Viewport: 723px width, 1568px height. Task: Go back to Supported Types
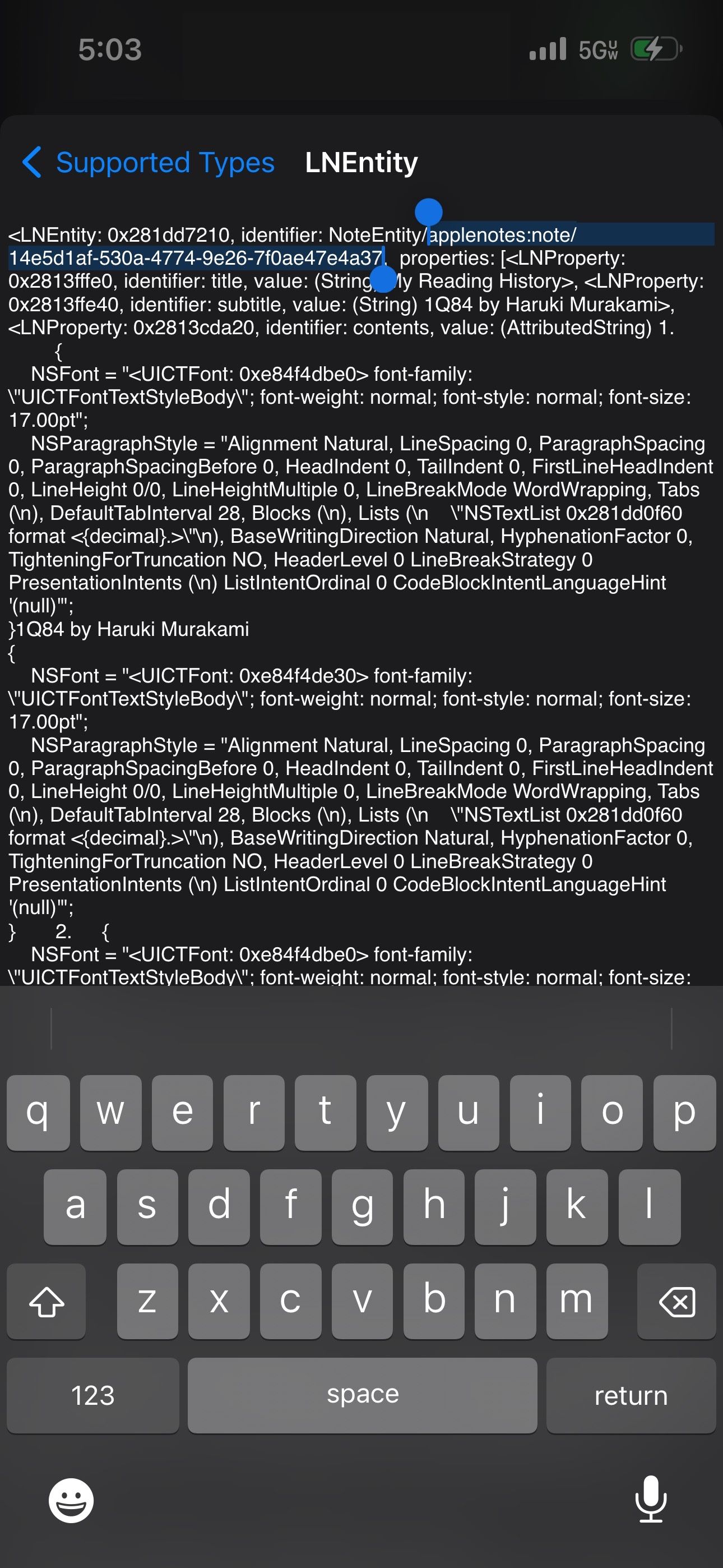(148, 163)
